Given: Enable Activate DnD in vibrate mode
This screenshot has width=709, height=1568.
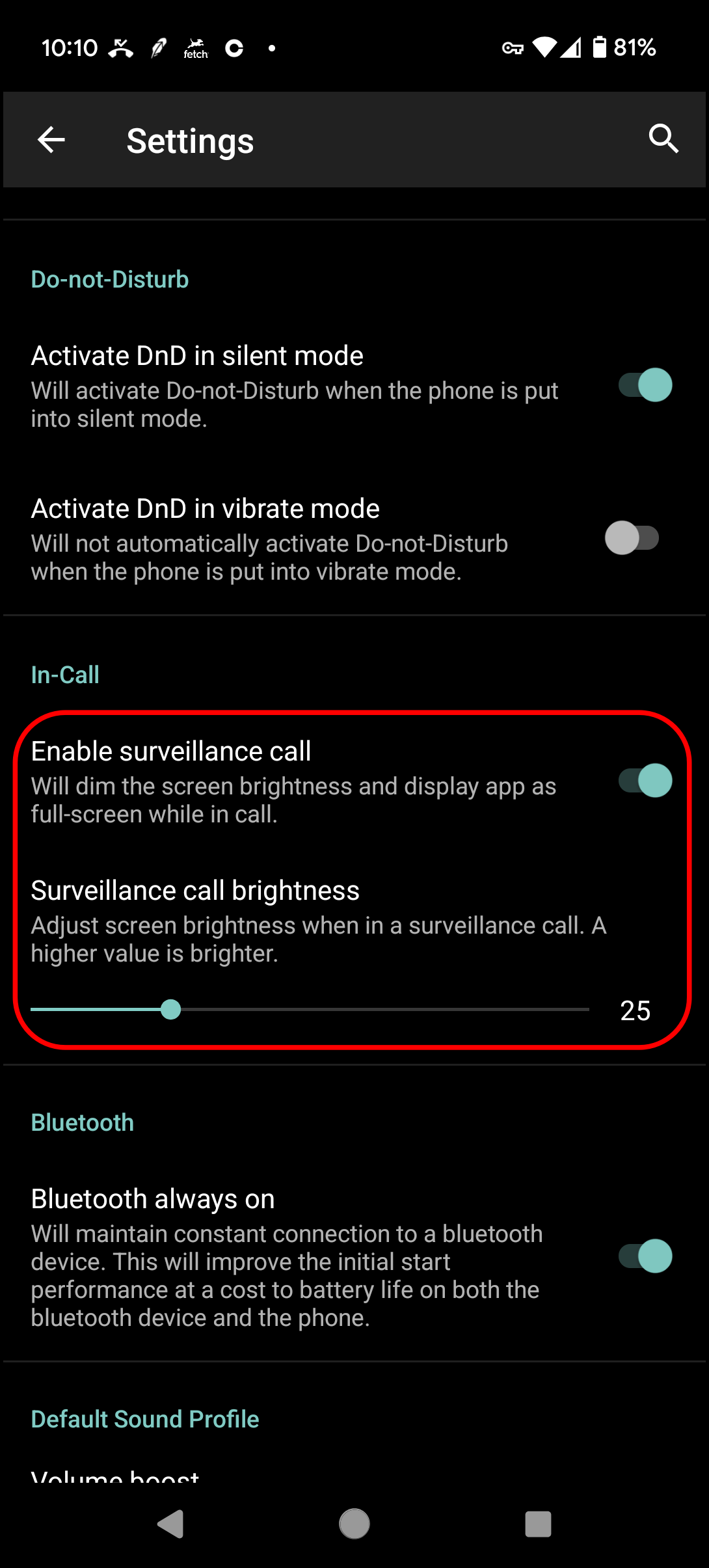Looking at the screenshot, I should [x=632, y=538].
